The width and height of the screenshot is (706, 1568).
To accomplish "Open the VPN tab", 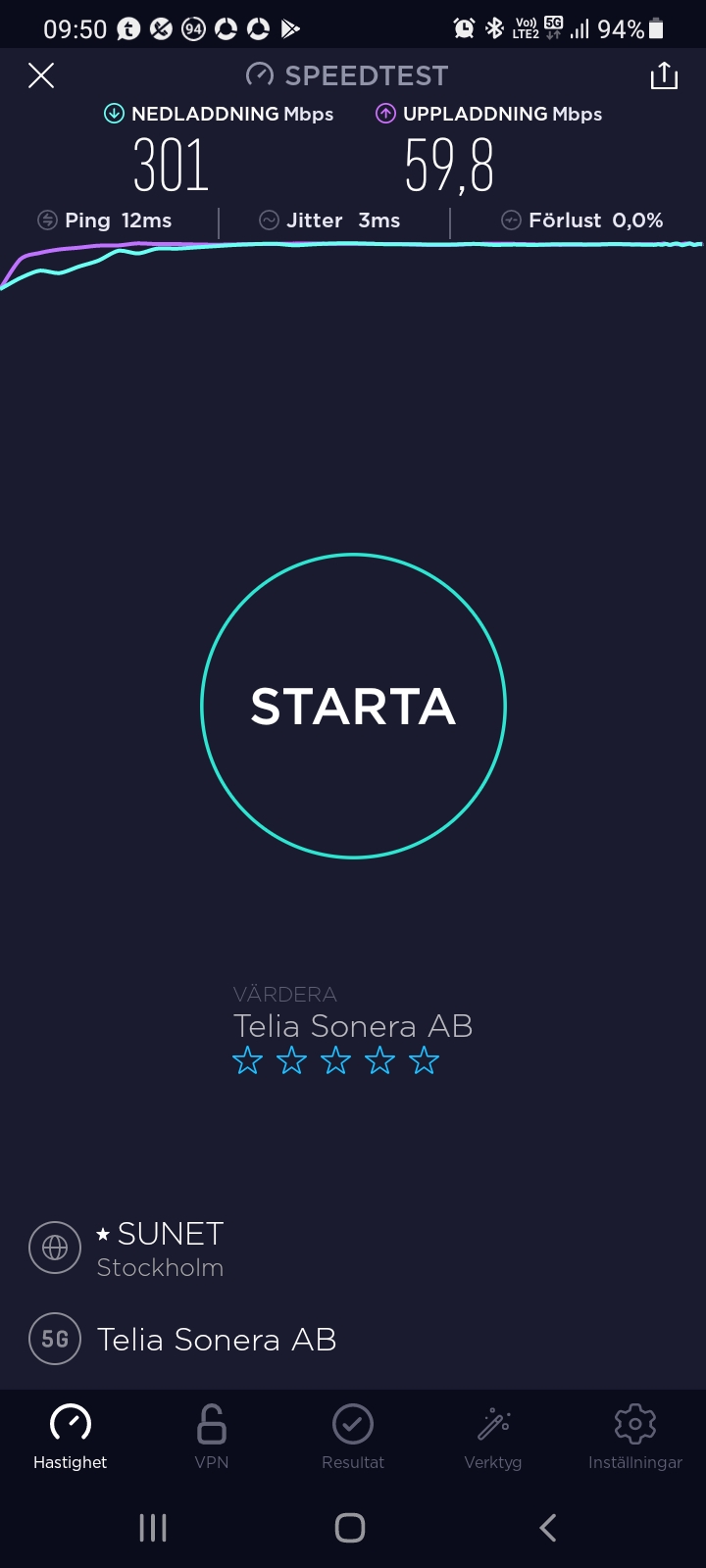I will (212, 1437).
